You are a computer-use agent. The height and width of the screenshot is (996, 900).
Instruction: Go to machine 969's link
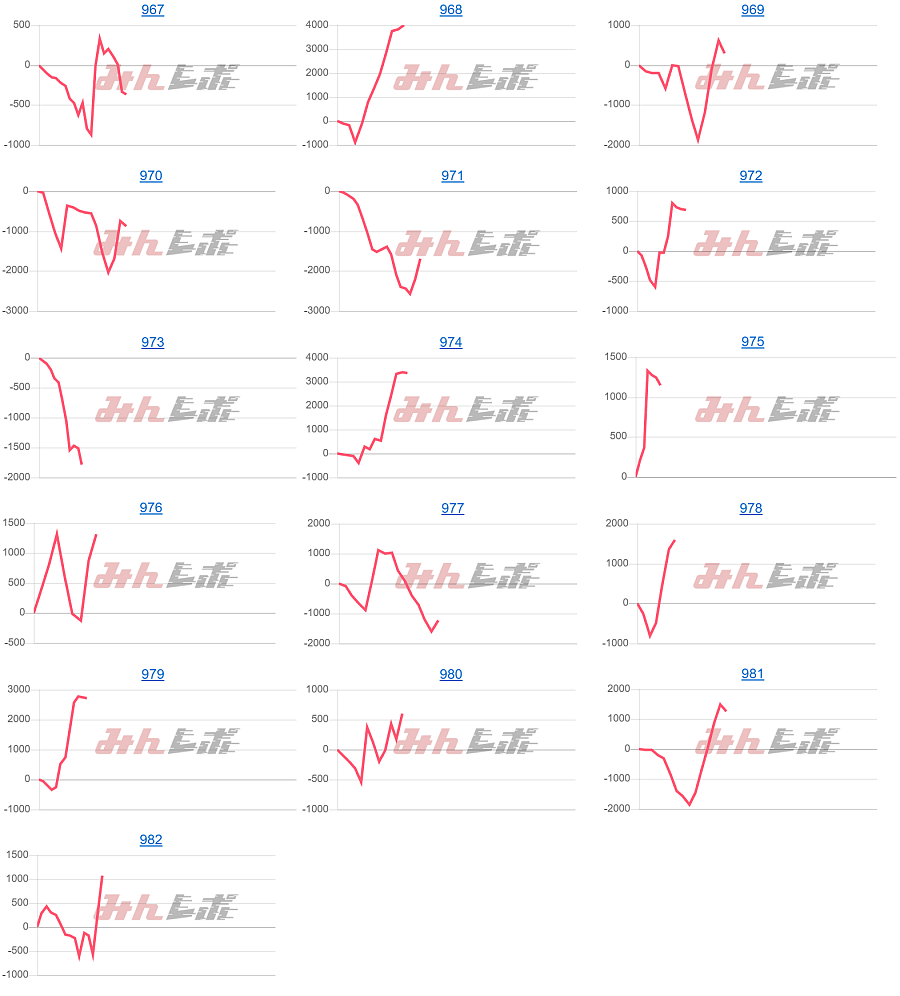click(752, 10)
